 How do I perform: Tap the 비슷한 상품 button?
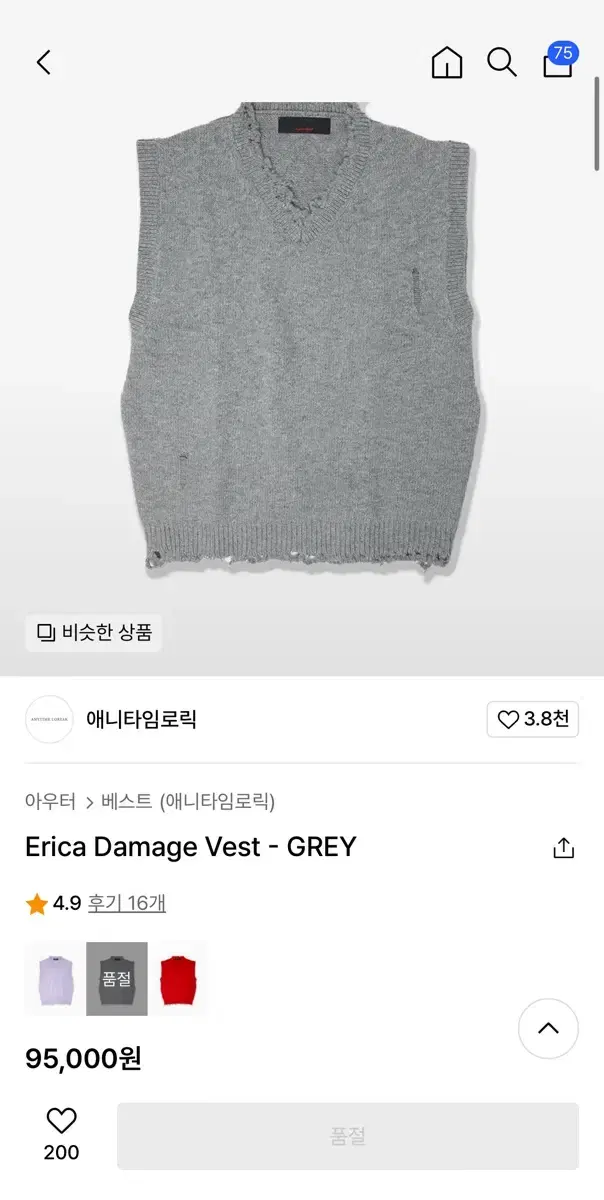click(94, 632)
